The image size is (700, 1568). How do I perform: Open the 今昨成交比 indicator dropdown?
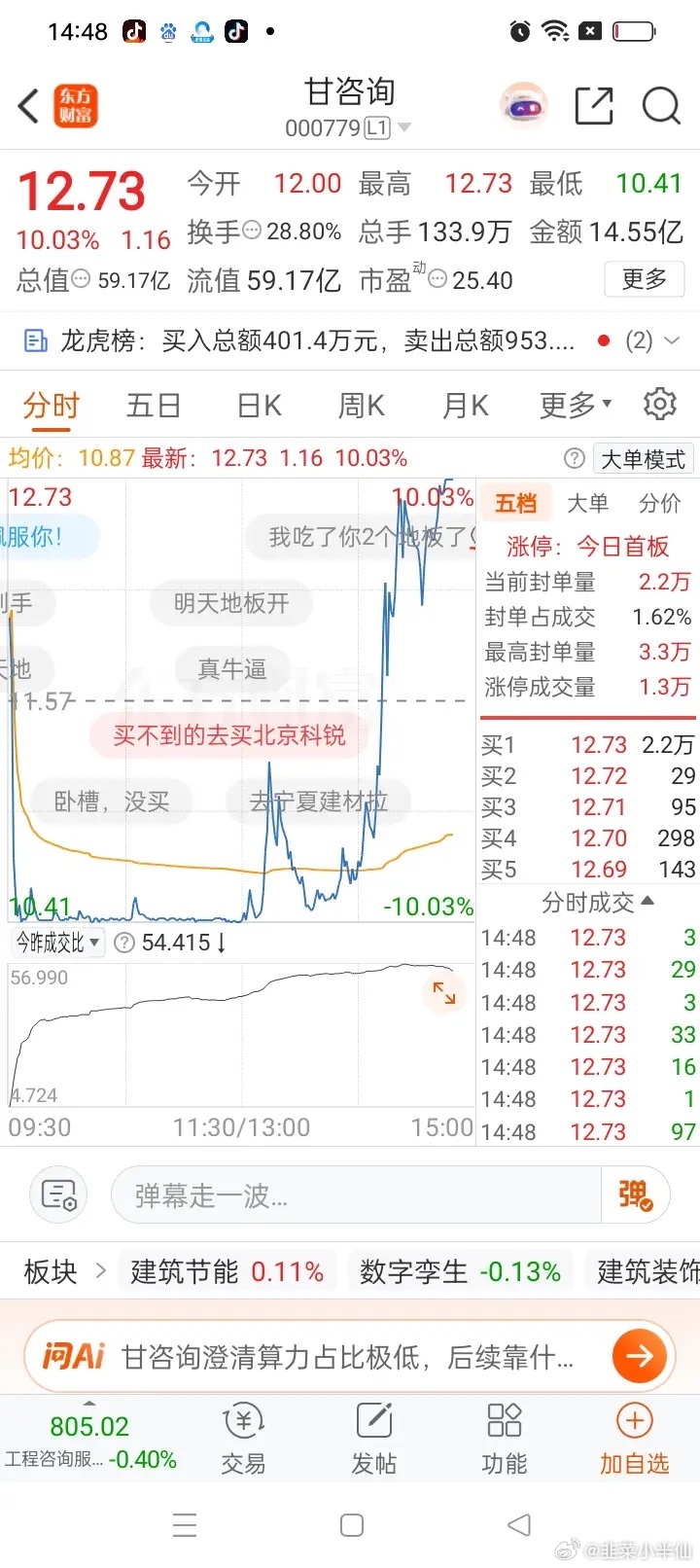coord(57,942)
